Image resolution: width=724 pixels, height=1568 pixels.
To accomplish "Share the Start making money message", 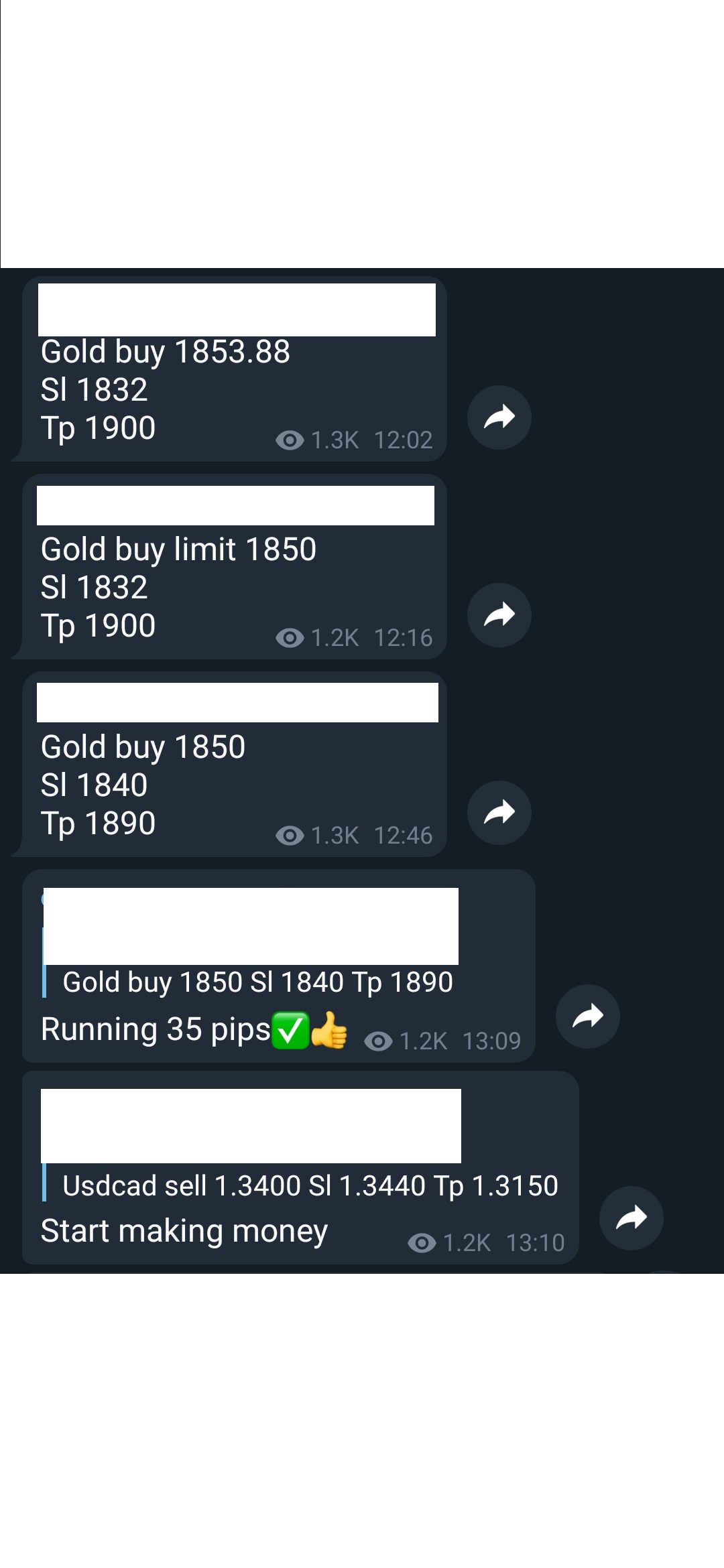I will (x=631, y=1218).
